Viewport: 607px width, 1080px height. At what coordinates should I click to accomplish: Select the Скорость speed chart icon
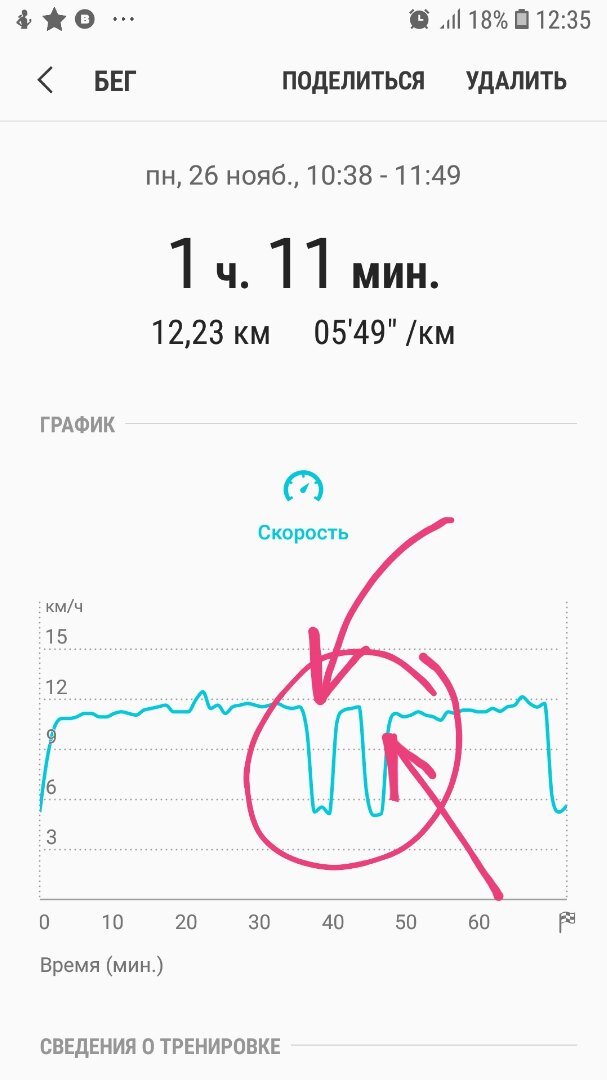coord(303,487)
